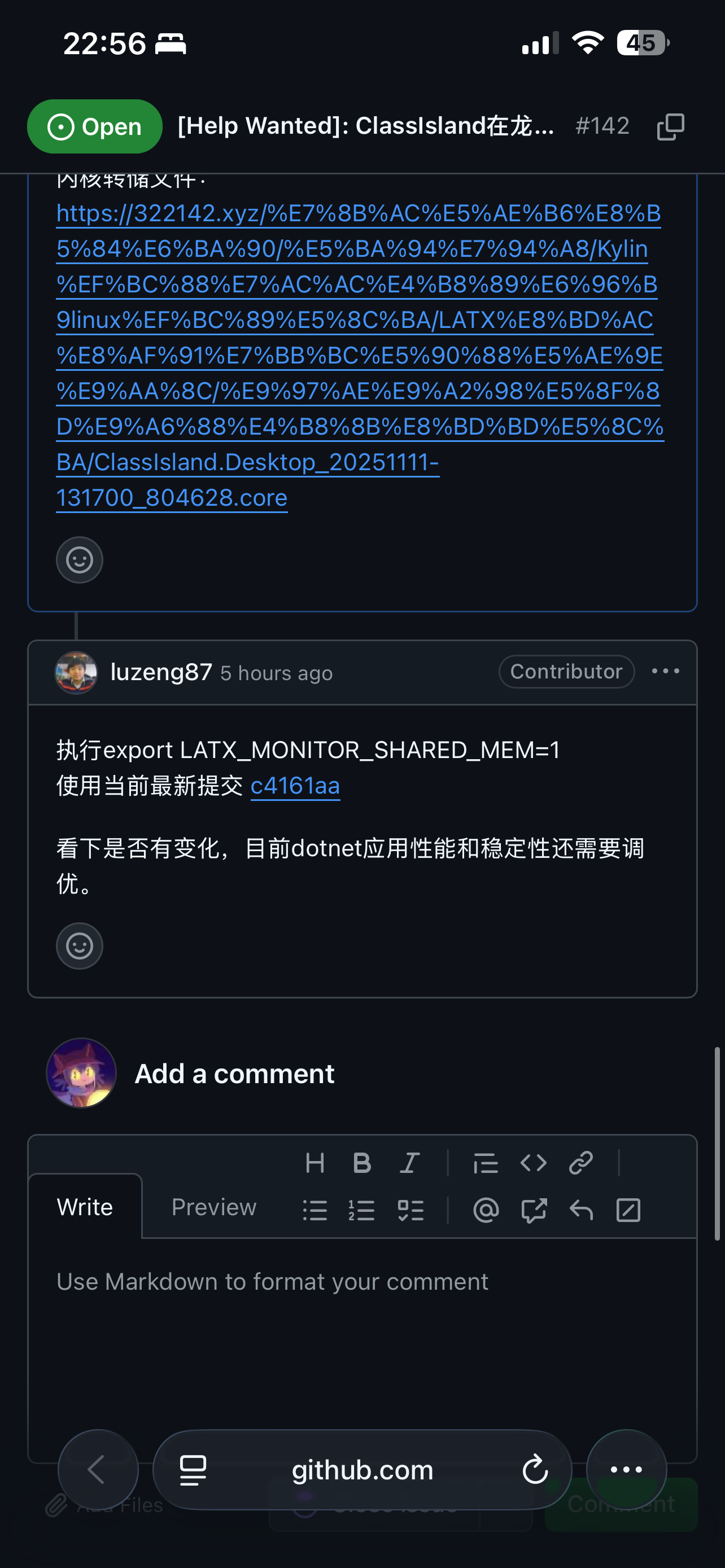
Task: Insert a heading with the H button
Action: 315,1163
